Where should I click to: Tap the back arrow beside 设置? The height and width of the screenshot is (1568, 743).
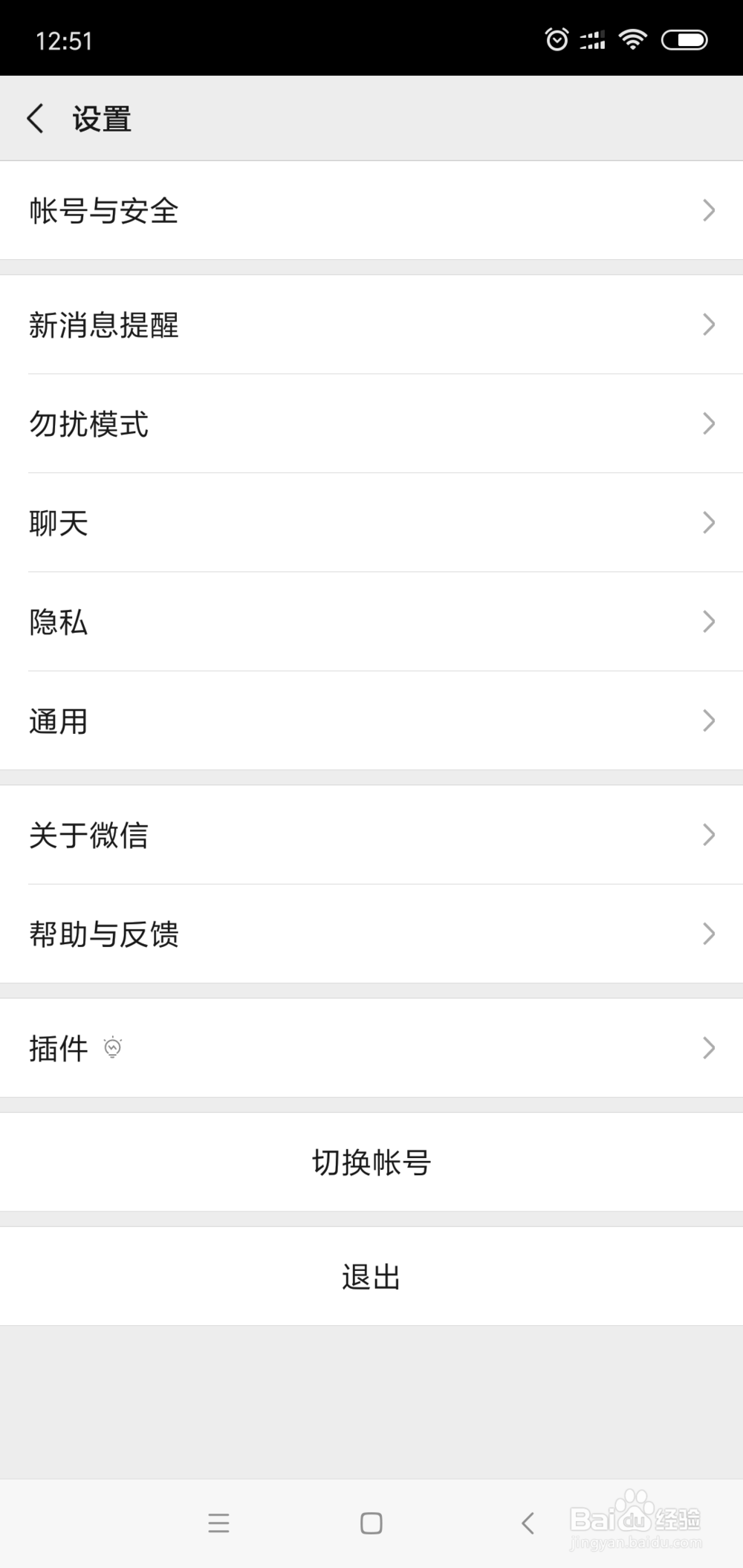(x=35, y=117)
